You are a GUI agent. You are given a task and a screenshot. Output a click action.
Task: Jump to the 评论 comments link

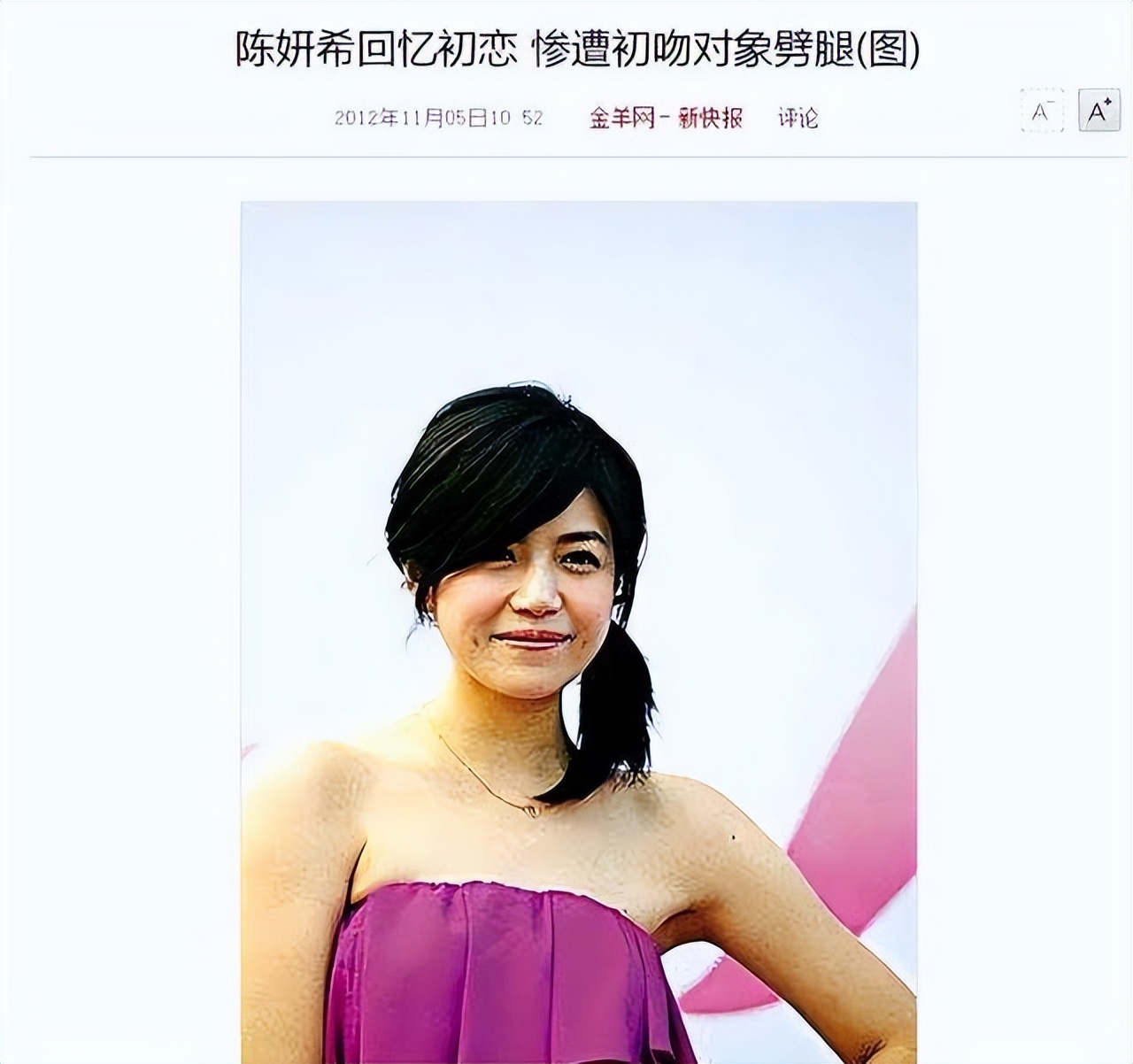click(798, 118)
